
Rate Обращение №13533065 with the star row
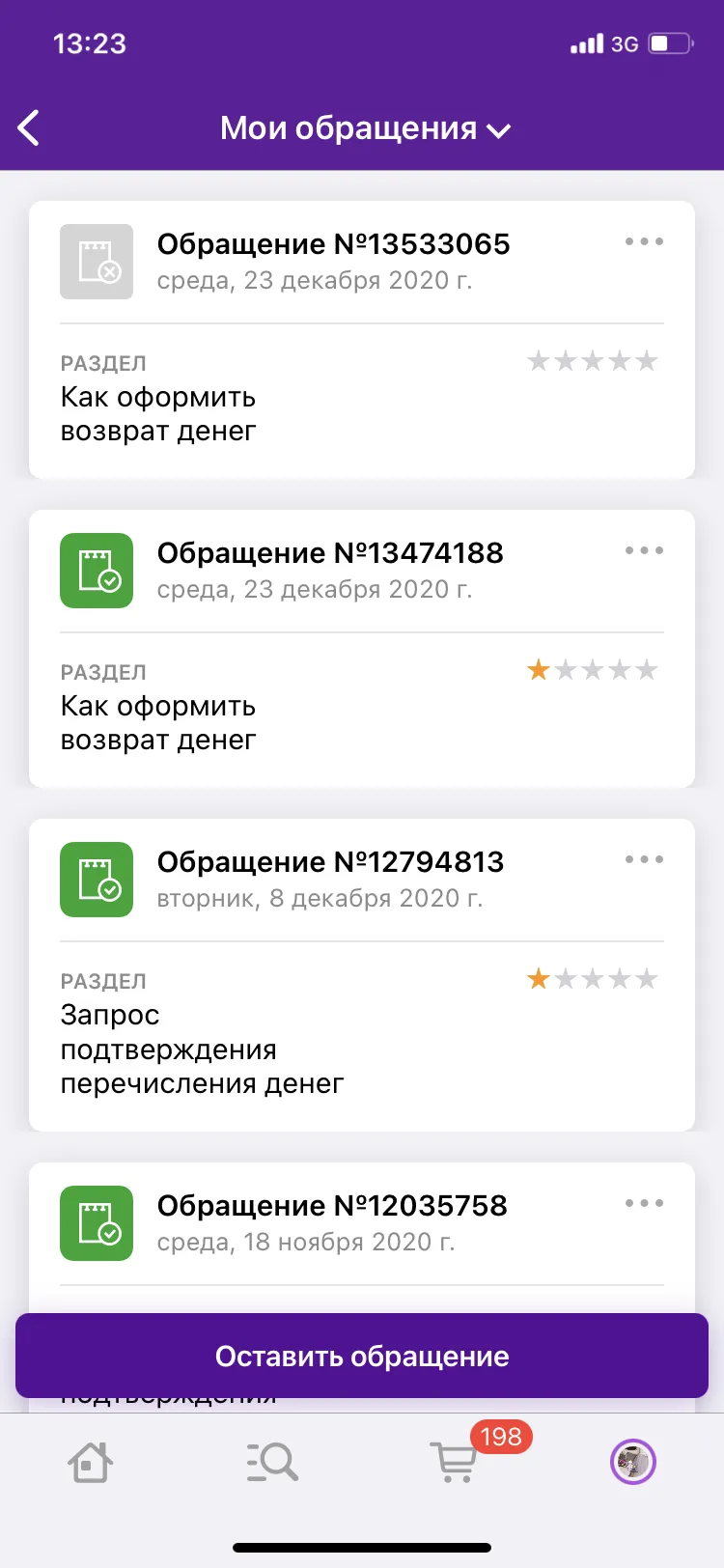(593, 361)
